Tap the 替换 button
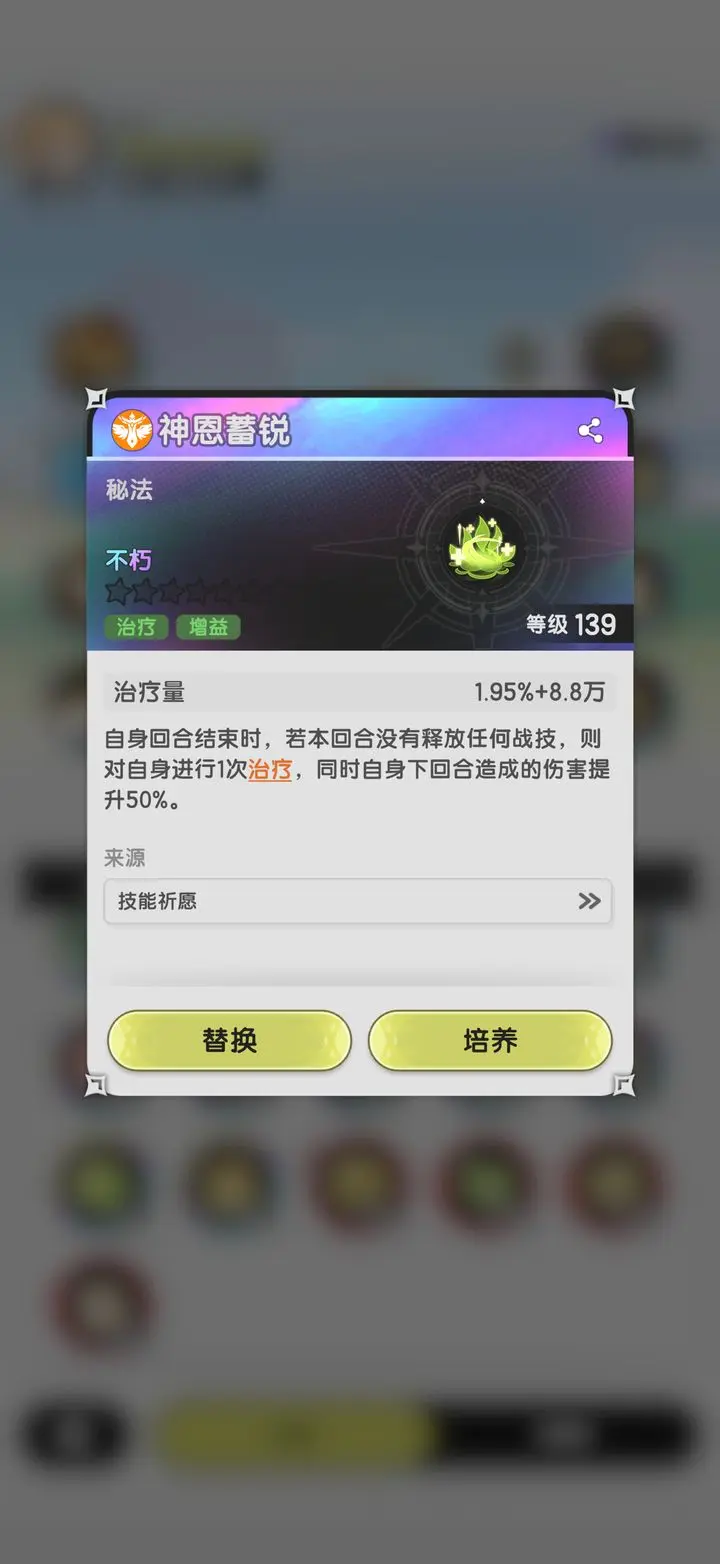This screenshot has height=1564, width=720. click(230, 1041)
